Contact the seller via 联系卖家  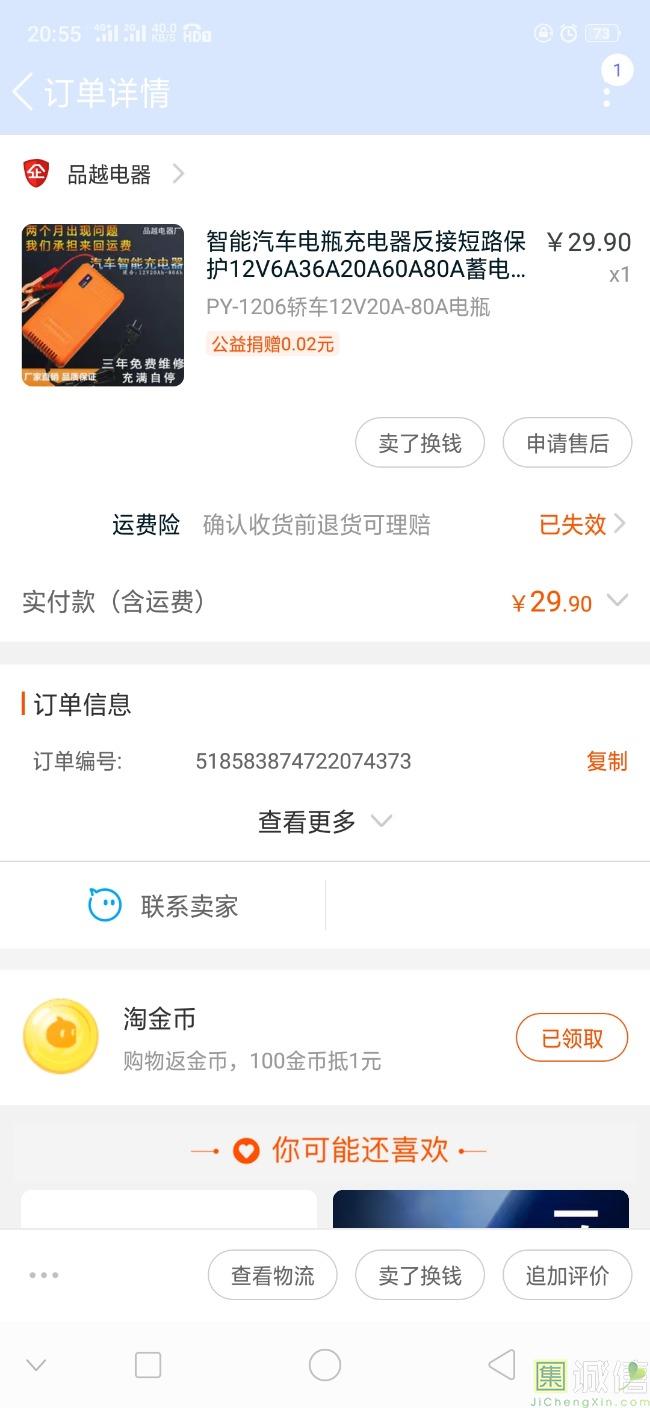click(x=164, y=906)
